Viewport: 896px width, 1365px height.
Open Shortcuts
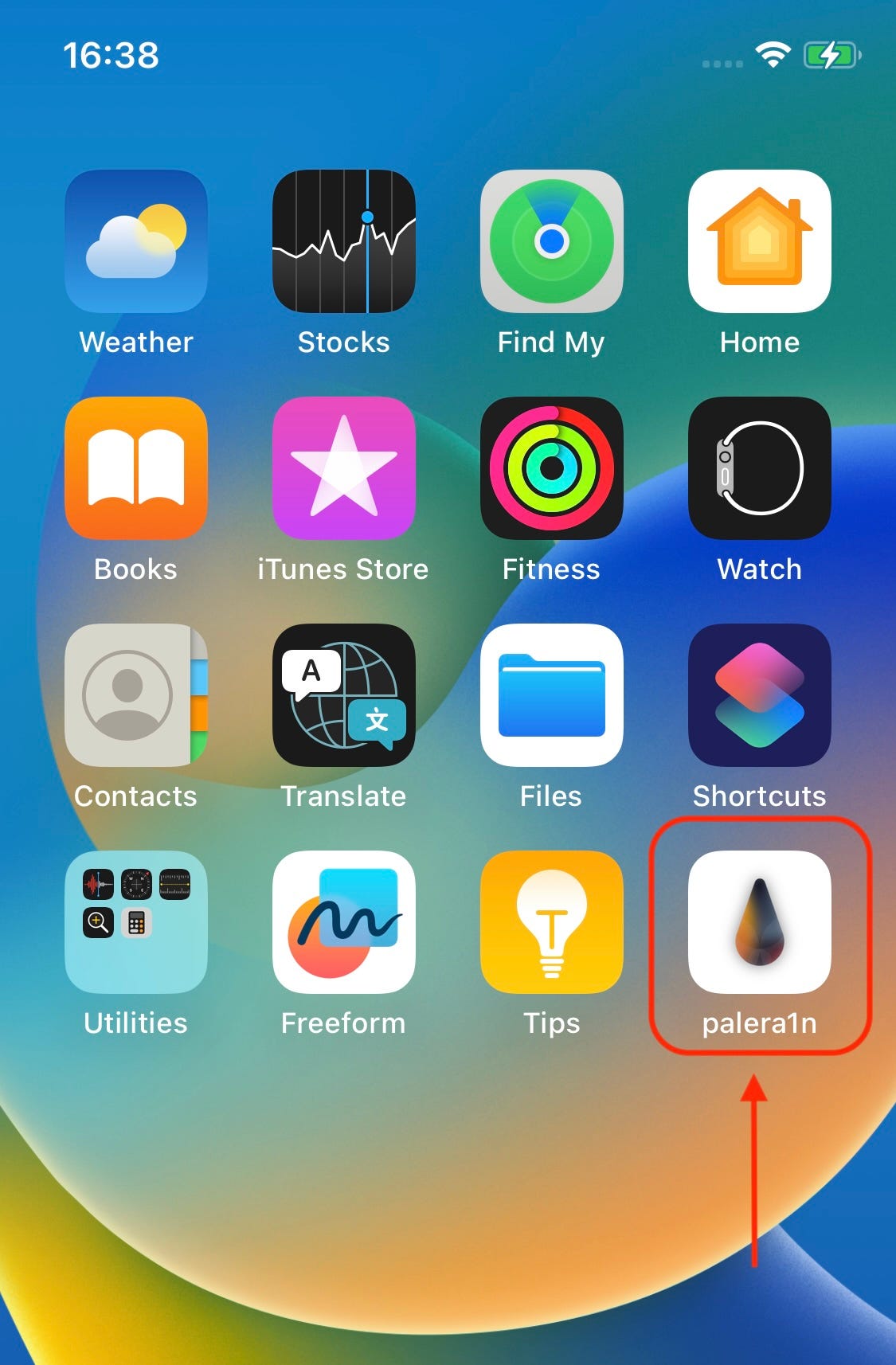pos(760,695)
